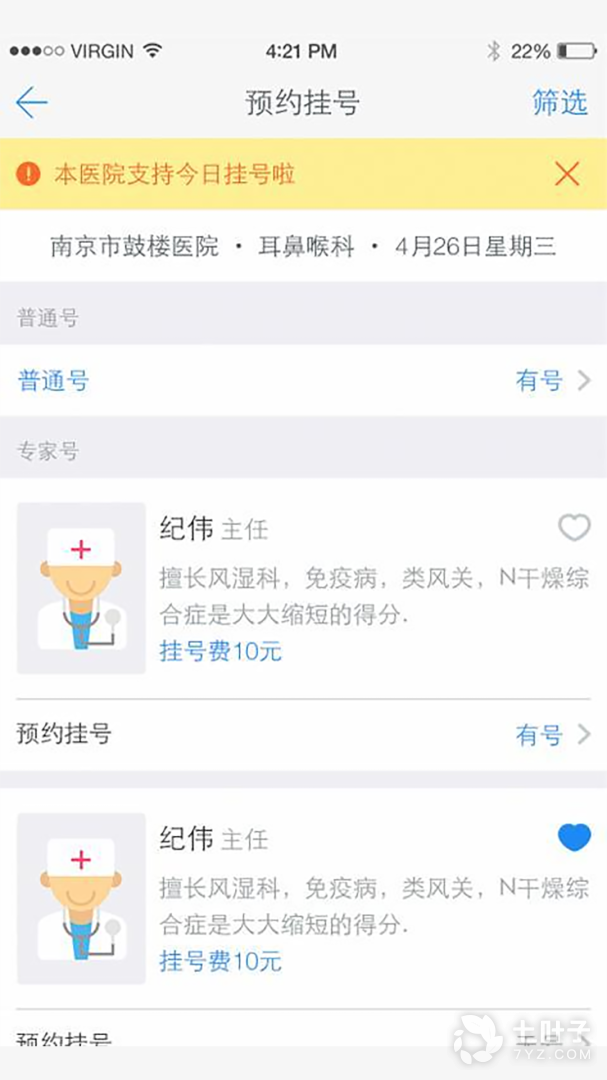The image size is (607, 1080).
Task: Favorite the doctor with the empty heart
Action: coord(574,527)
